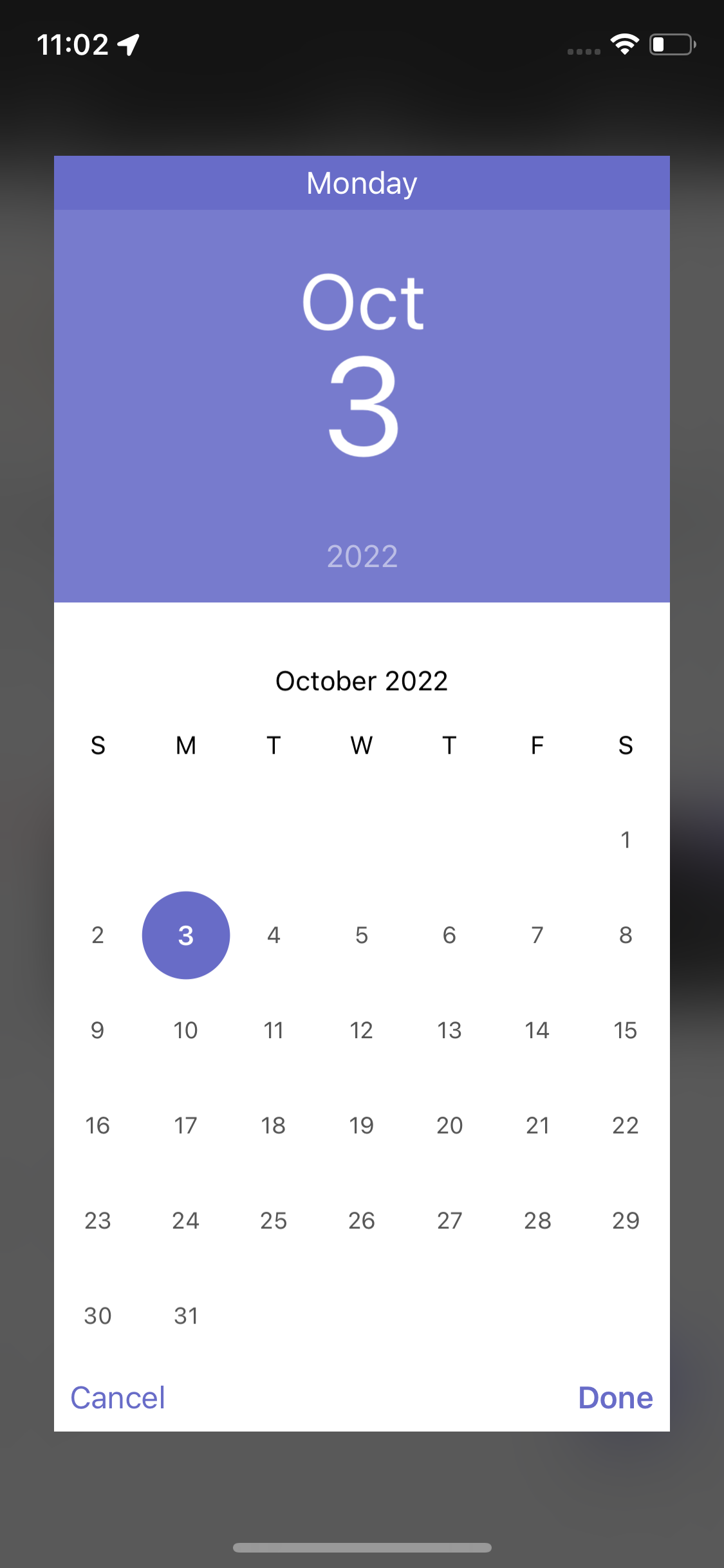
Task: Tap day 24 in the calendar
Action: (x=186, y=1221)
